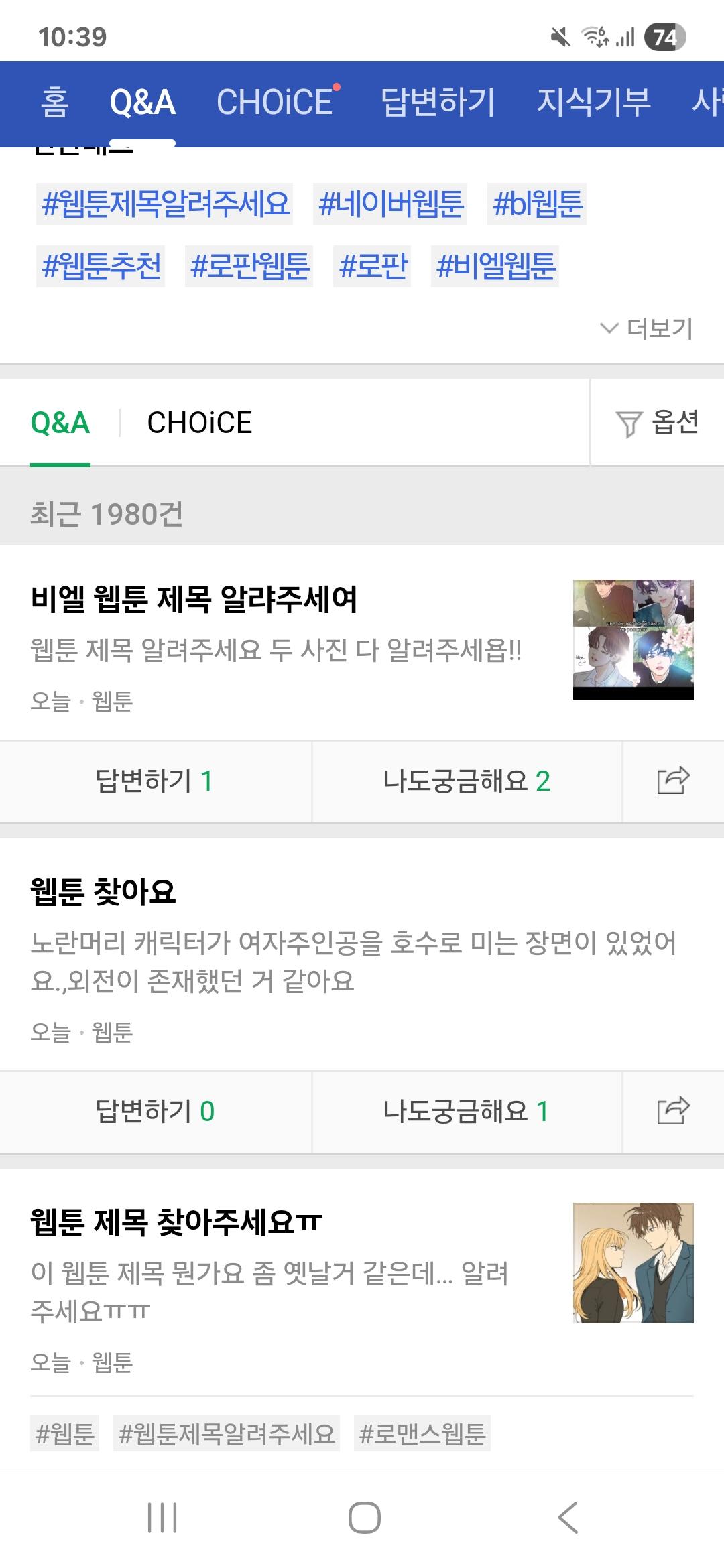724x1568 pixels.
Task: Select the #네이버웹툰 hashtag
Action: pyautogui.click(x=390, y=204)
